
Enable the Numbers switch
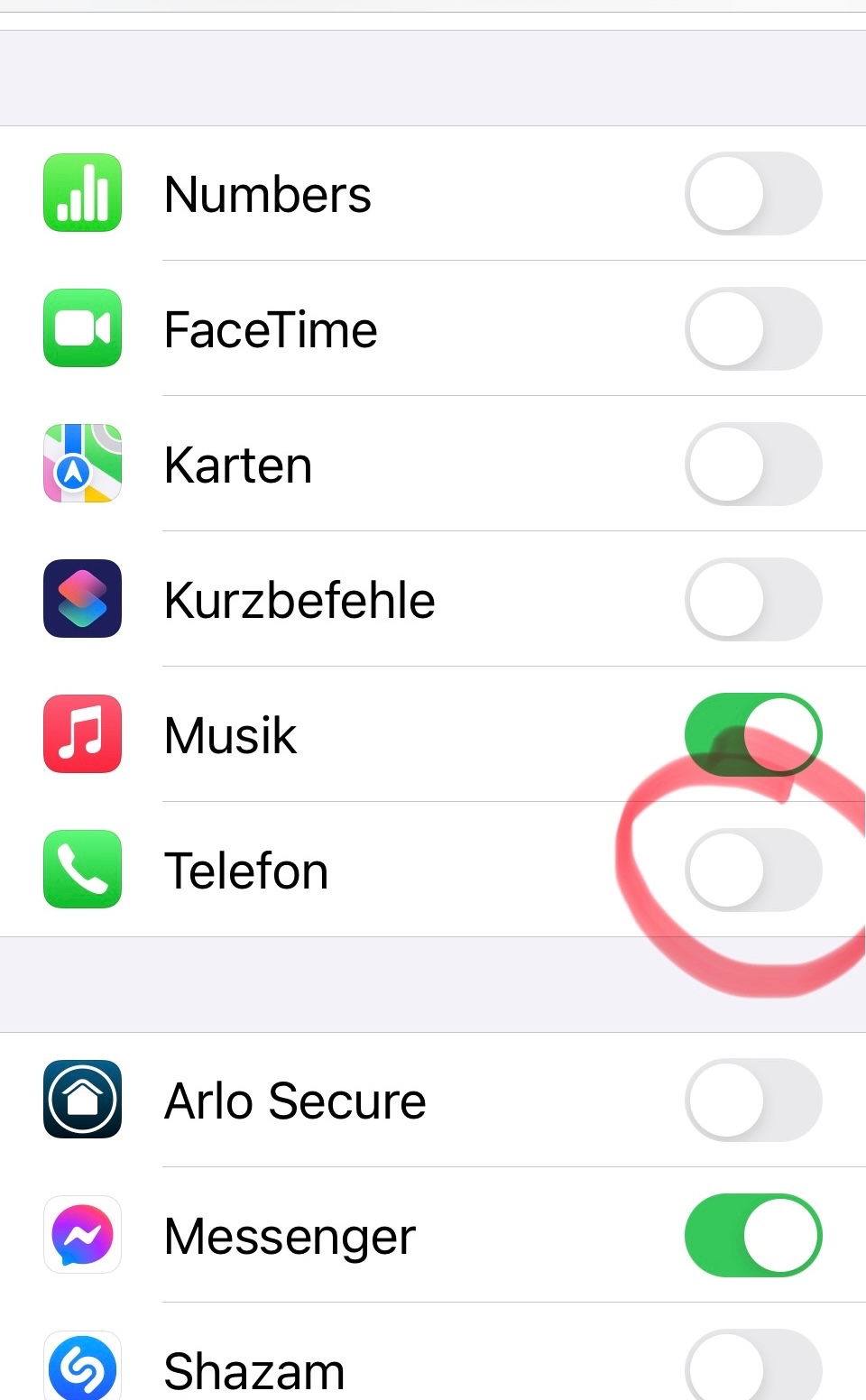coord(753,194)
